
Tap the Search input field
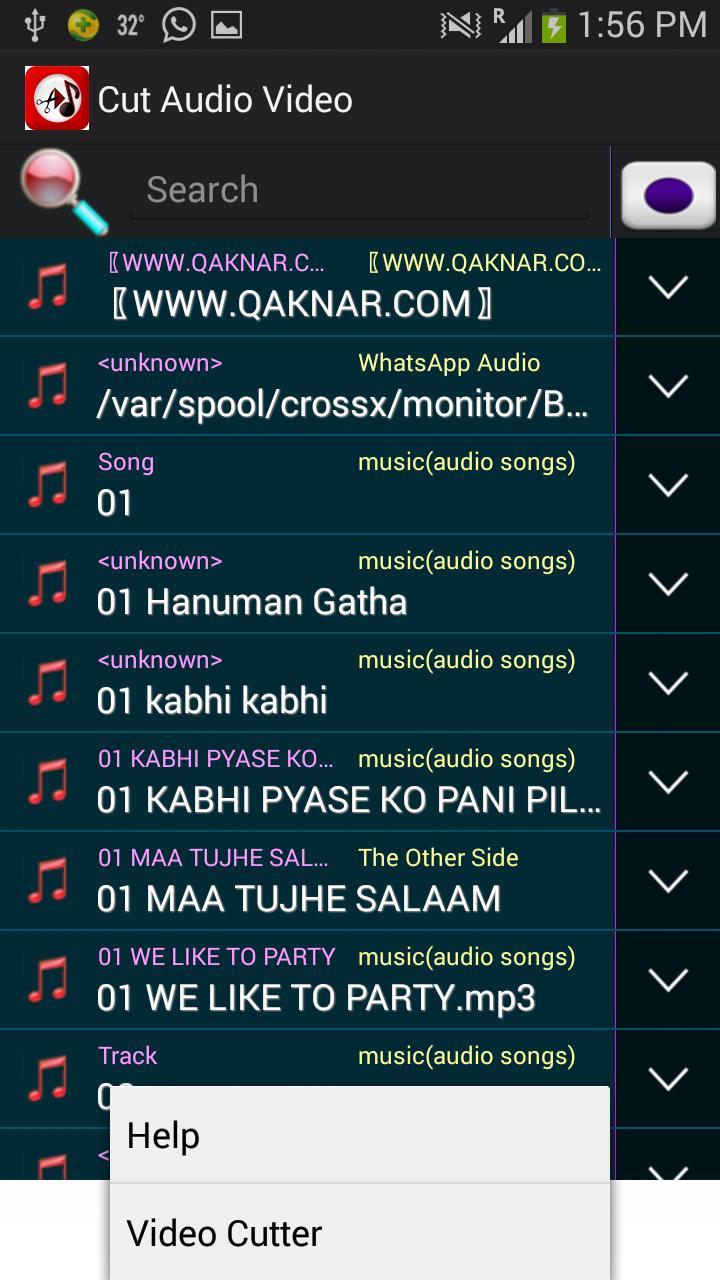pyautogui.click(x=358, y=190)
